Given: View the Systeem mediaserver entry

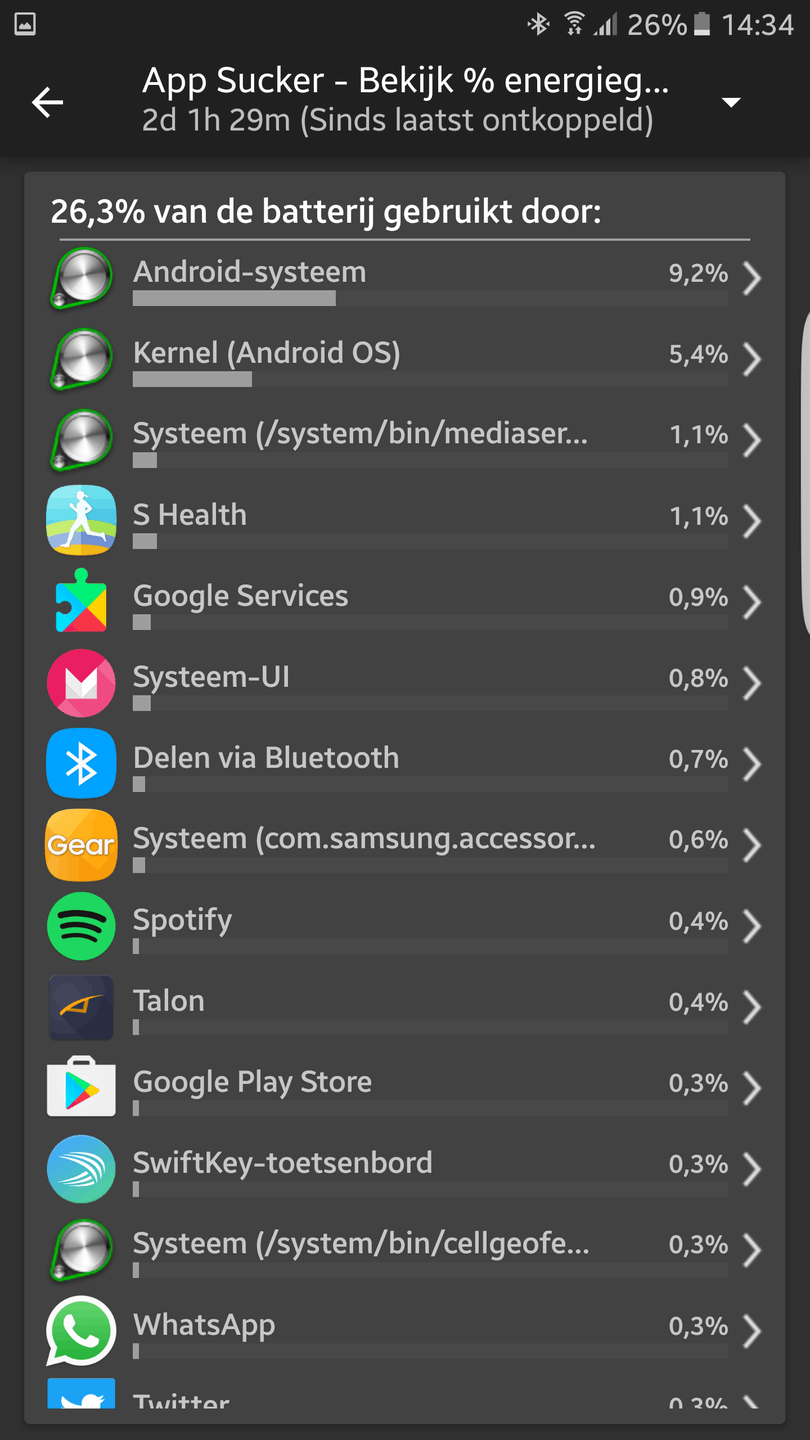Looking at the screenshot, I should click(x=404, y=441).
